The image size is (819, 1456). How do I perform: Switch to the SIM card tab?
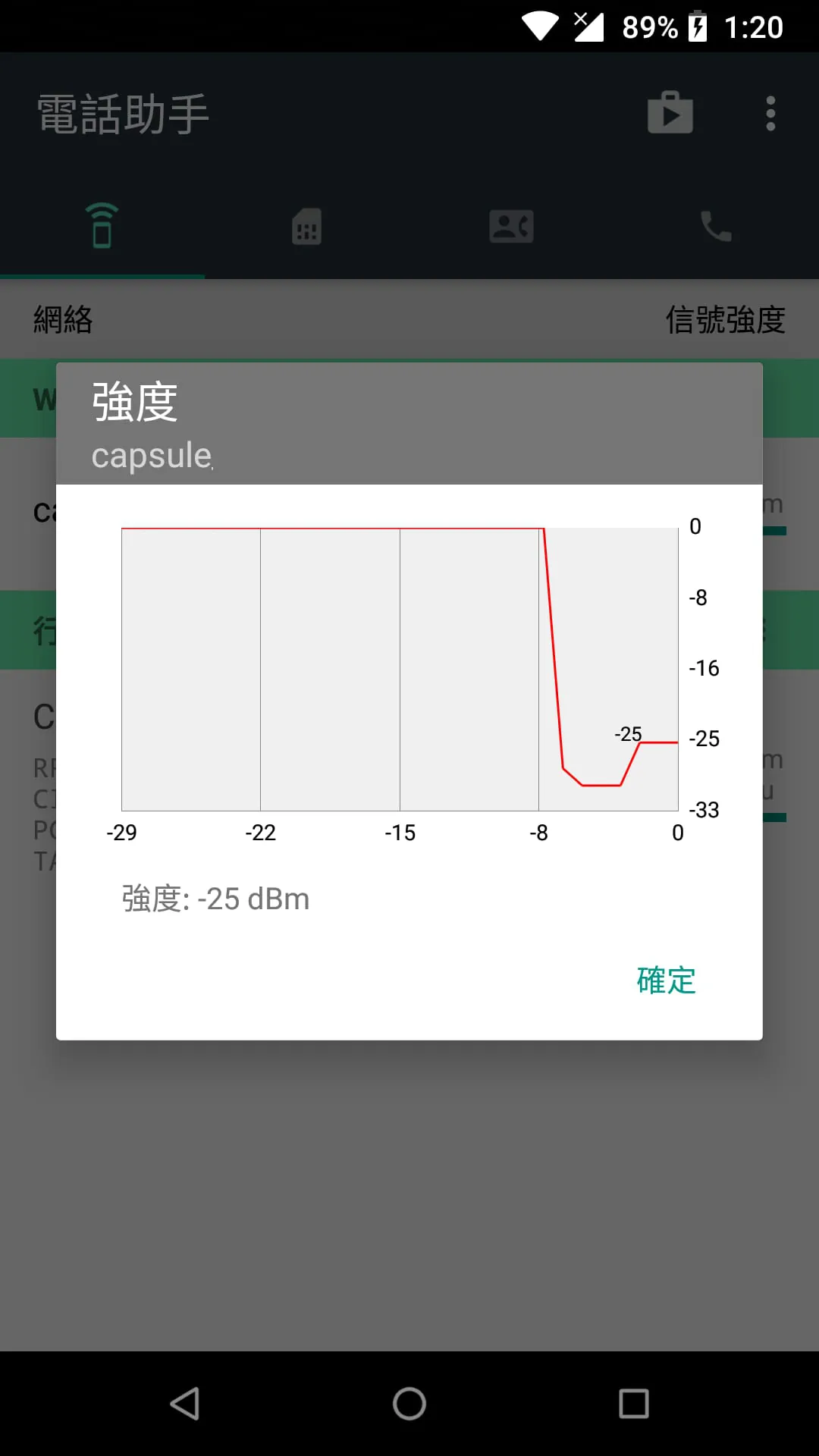(306, 227)
